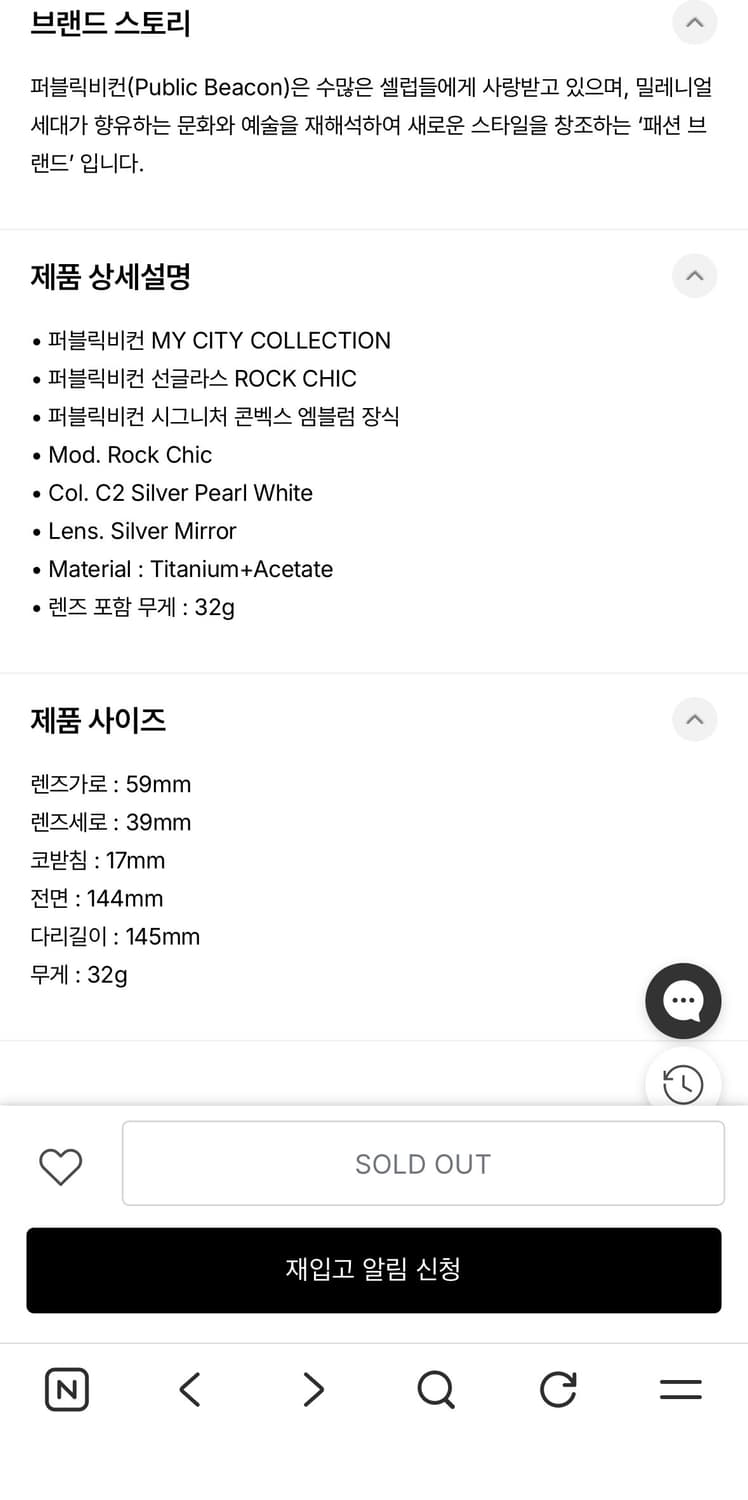Tap the Naver N logo in toolbar
Image resolution: width=748 pixels, height=1500 pixels.
click(66, 1389)
